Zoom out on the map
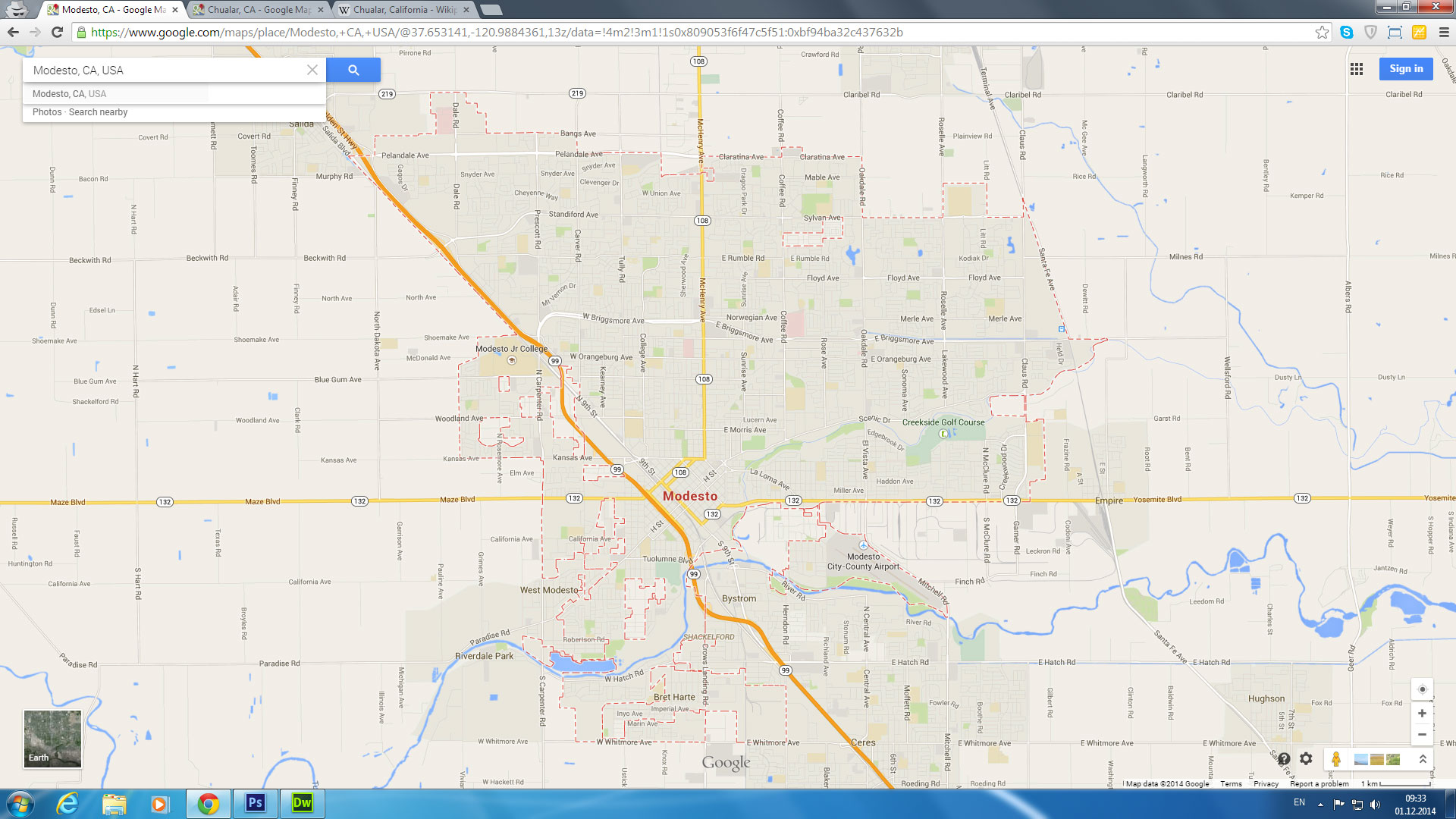The width and height of the screenshot is (1456, 819). (x=1422, y=734)
